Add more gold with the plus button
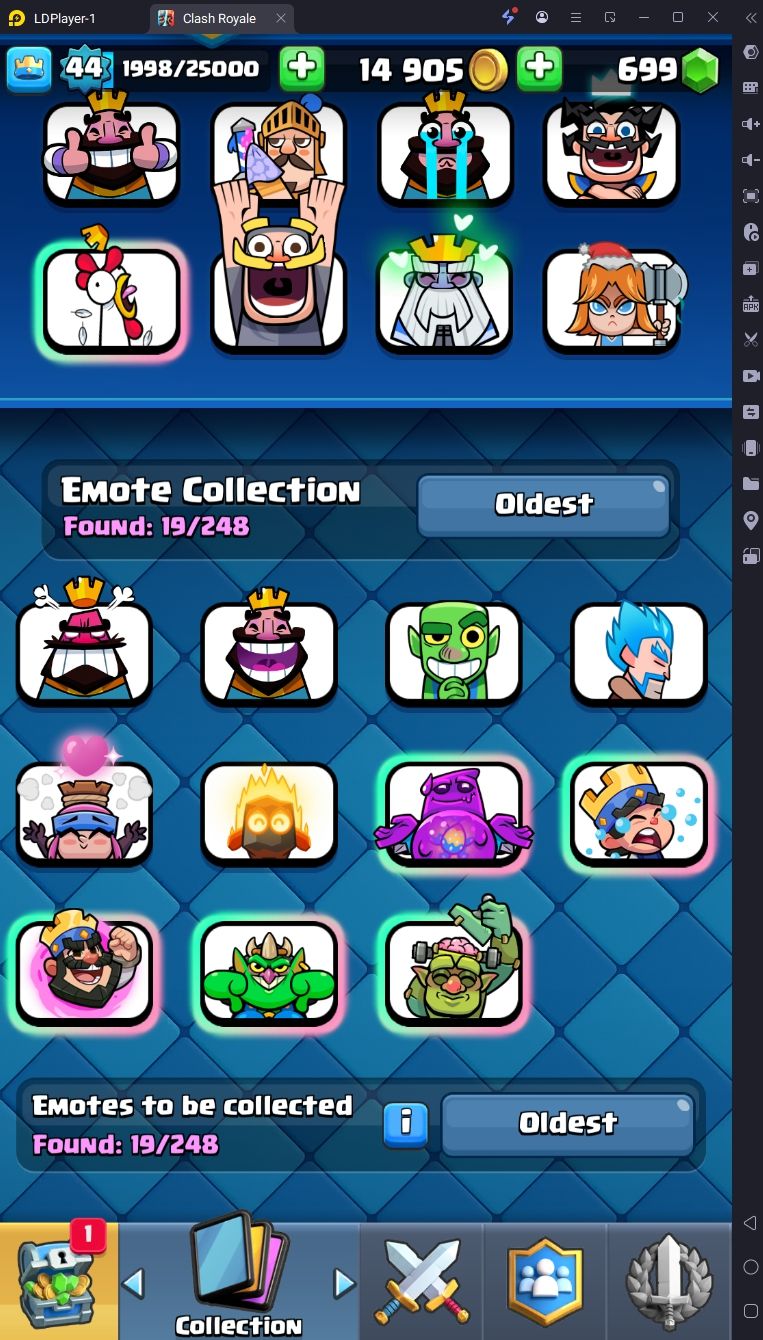Image resolution: width=763 pixels, height=1340 pixels. 539,69
